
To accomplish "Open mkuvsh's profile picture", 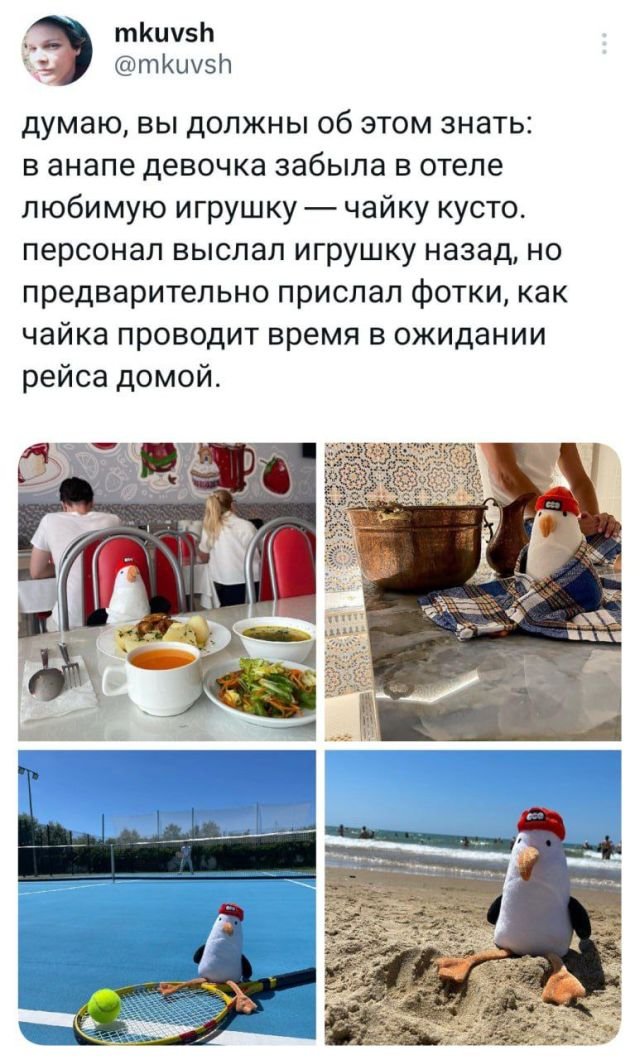I will pyautogui.click(x=57, y=50).
